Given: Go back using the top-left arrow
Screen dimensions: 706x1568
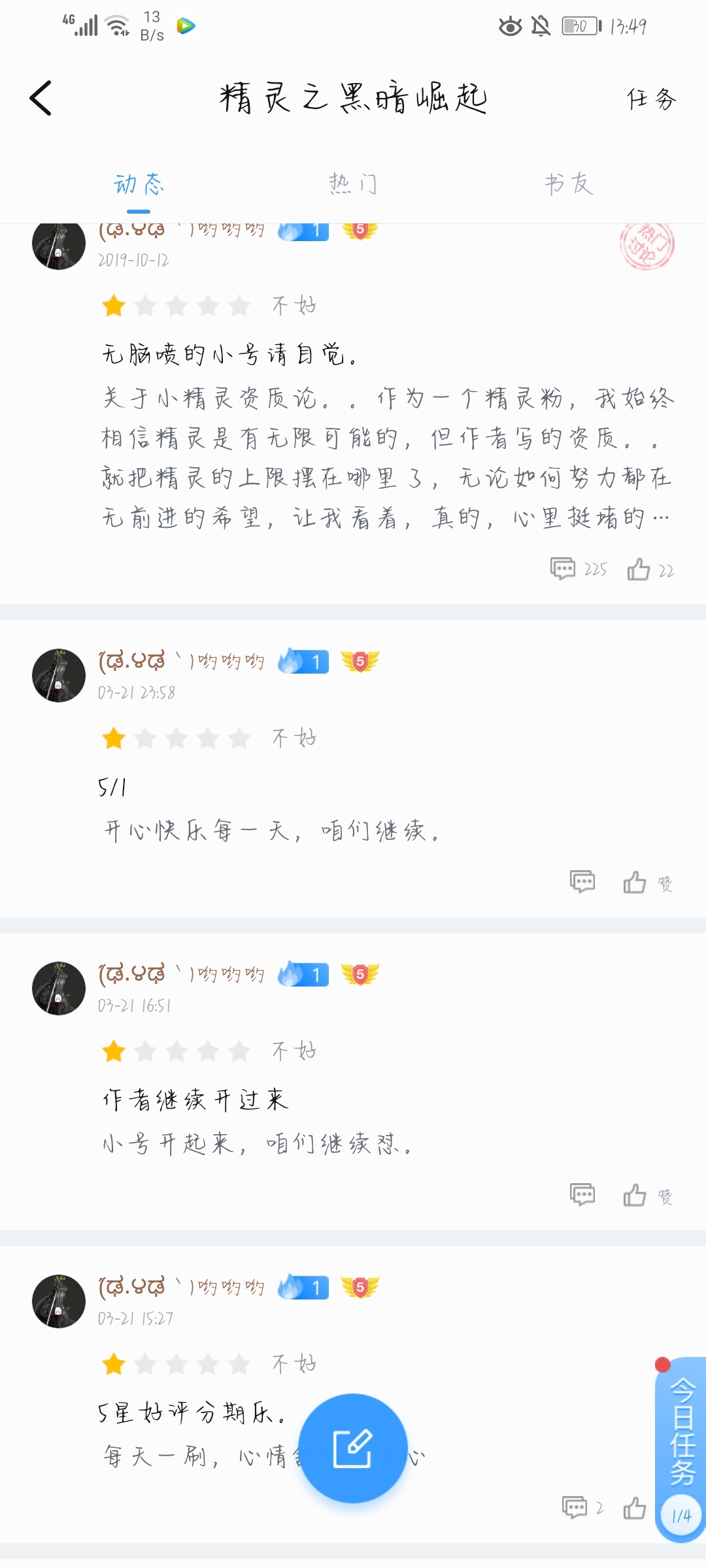Looking at the screenshot, I should point(41,99).
